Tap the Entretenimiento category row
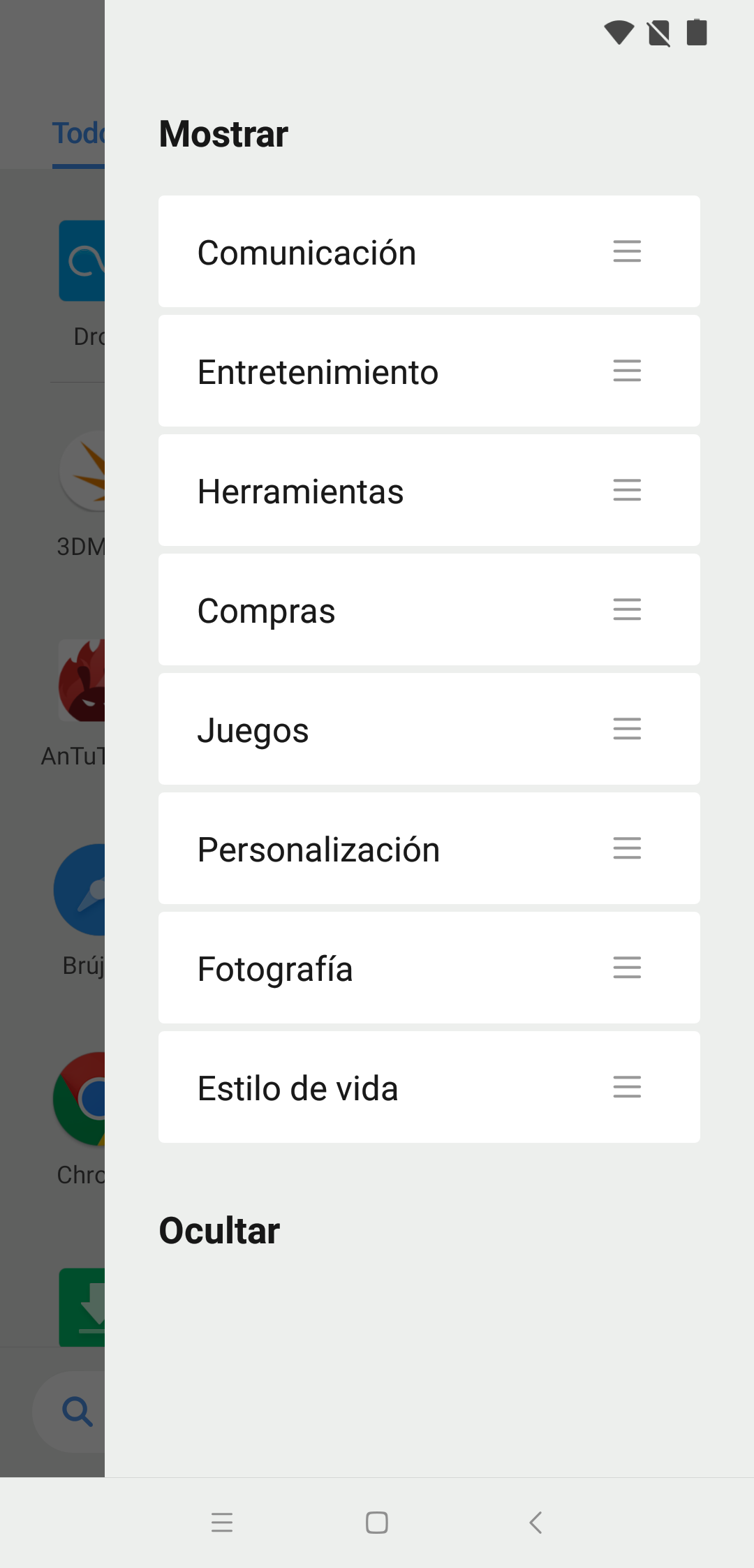 point(429,371)
